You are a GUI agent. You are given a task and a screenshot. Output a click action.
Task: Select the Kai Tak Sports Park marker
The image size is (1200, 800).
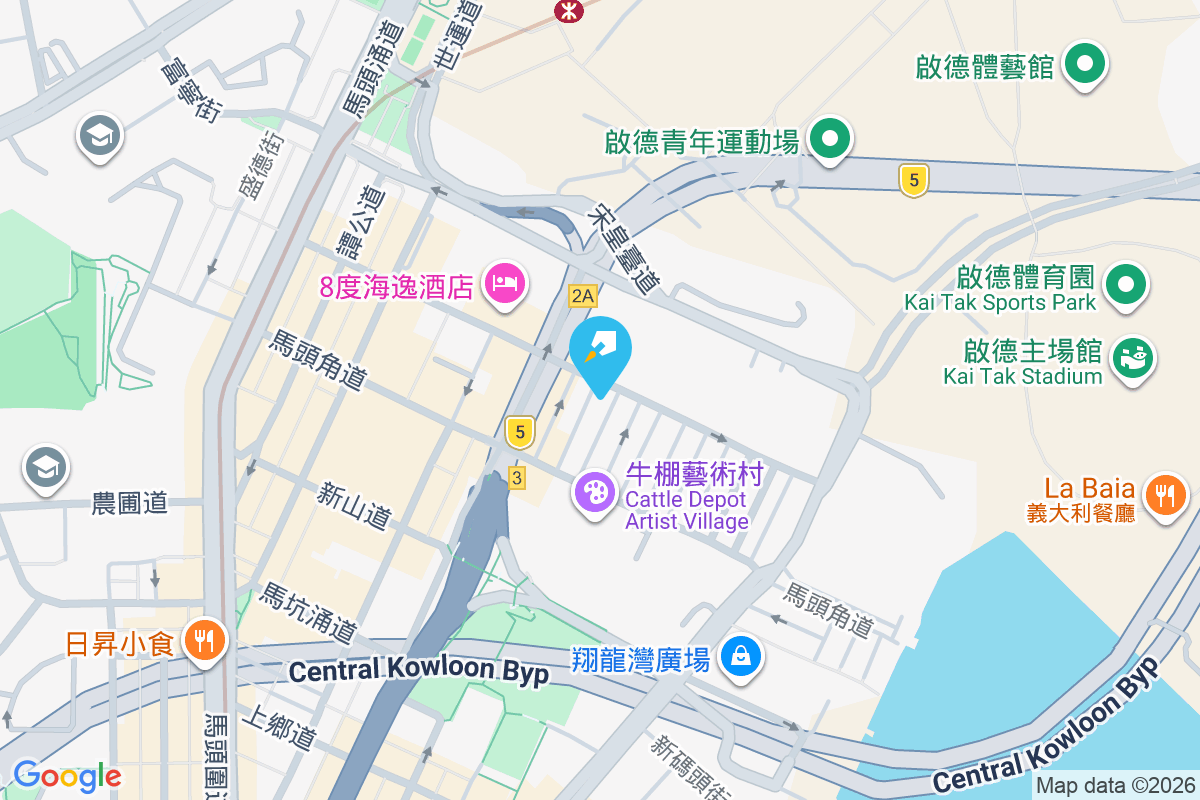coord(1127,284)
